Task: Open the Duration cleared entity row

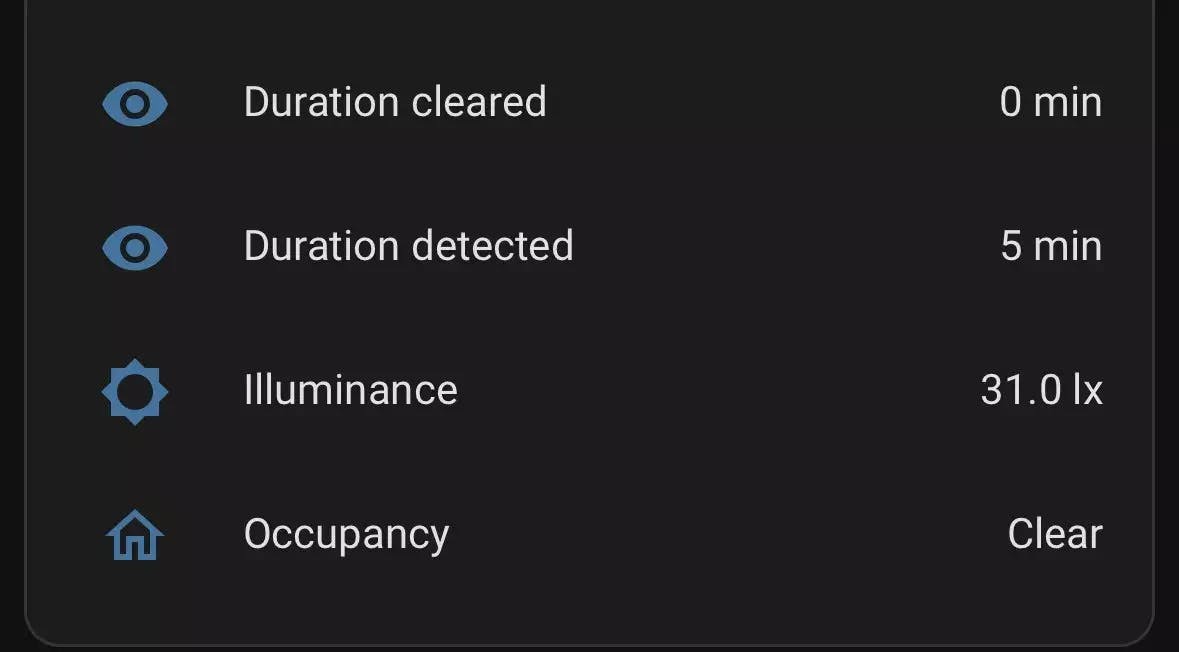Action: tap(395, 103)
